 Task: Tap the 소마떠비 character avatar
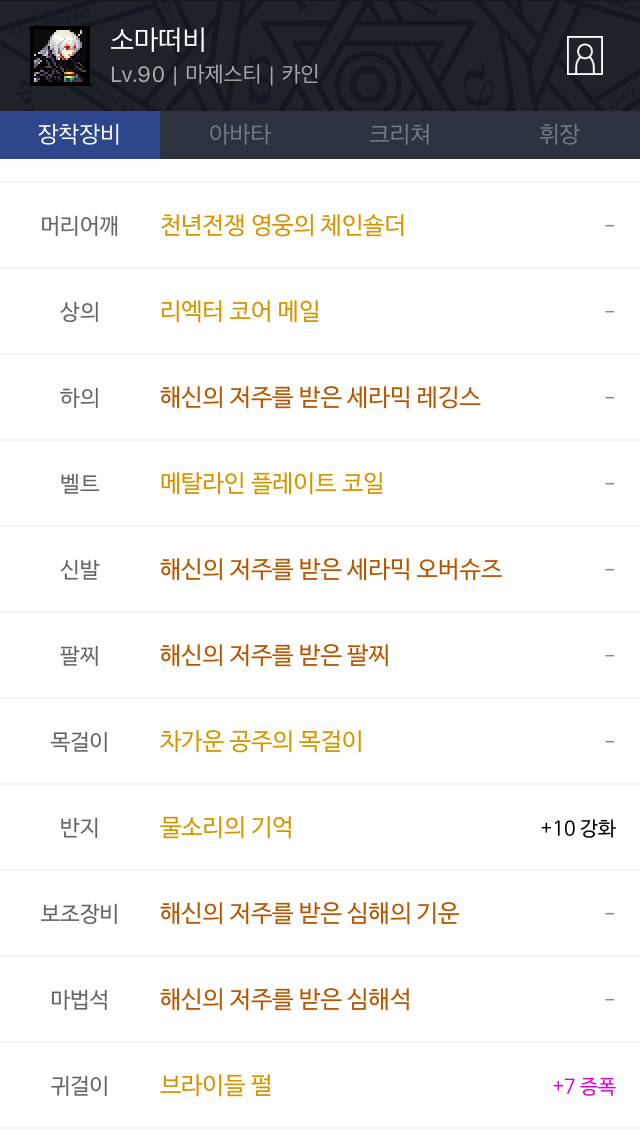(x=59, y=56)
